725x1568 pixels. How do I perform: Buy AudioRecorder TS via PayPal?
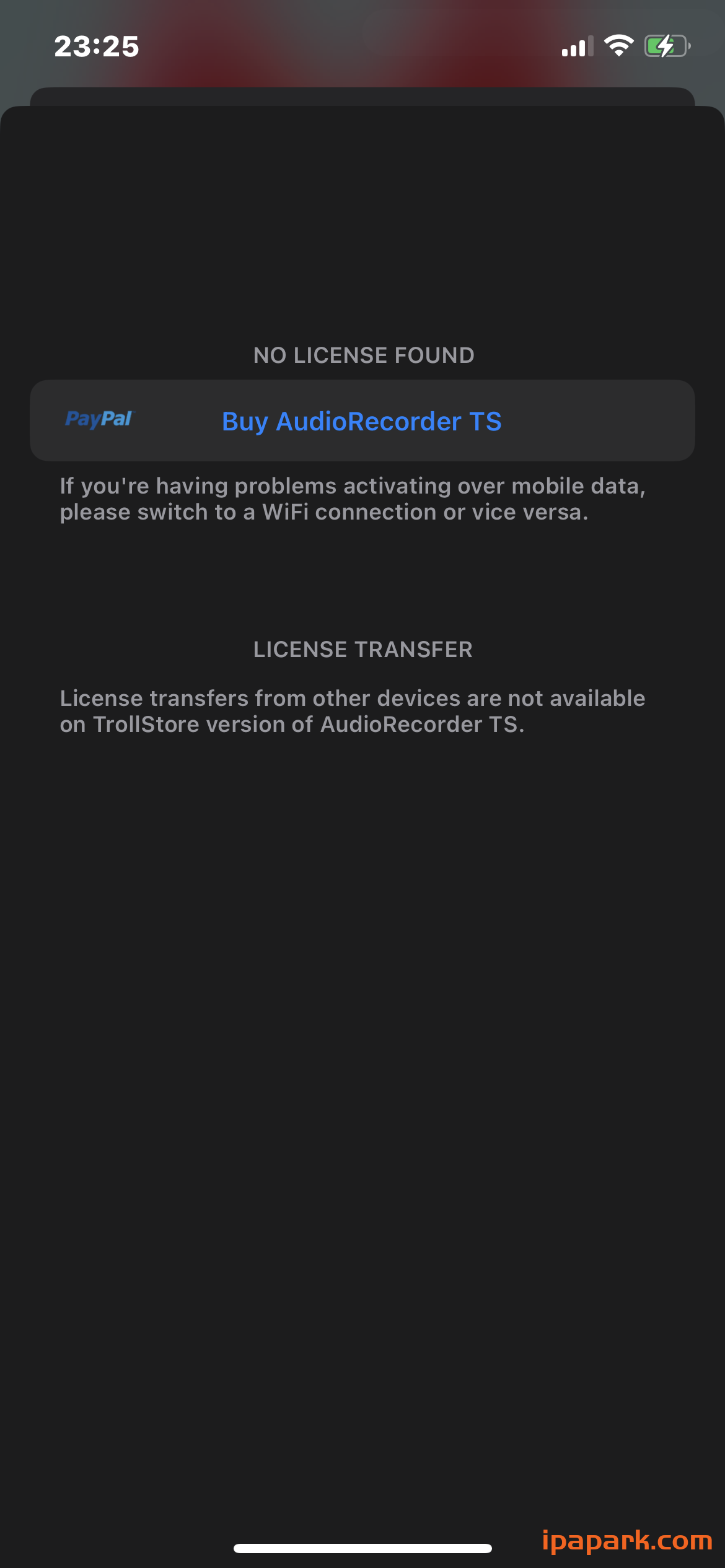pos(362,421)
